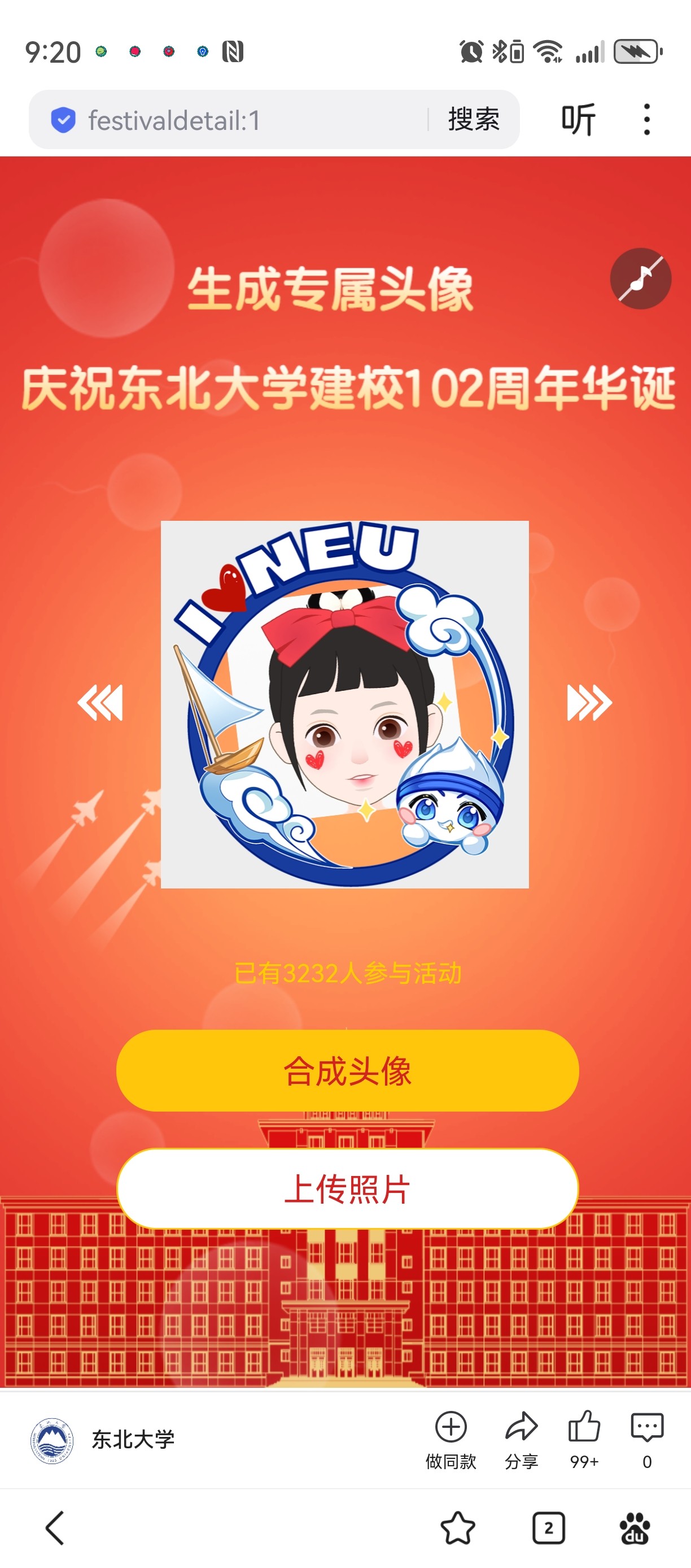This screenshot has height=1568, width=691.
Task: Show the next avatar frame
Action: (x=589, y=703)
